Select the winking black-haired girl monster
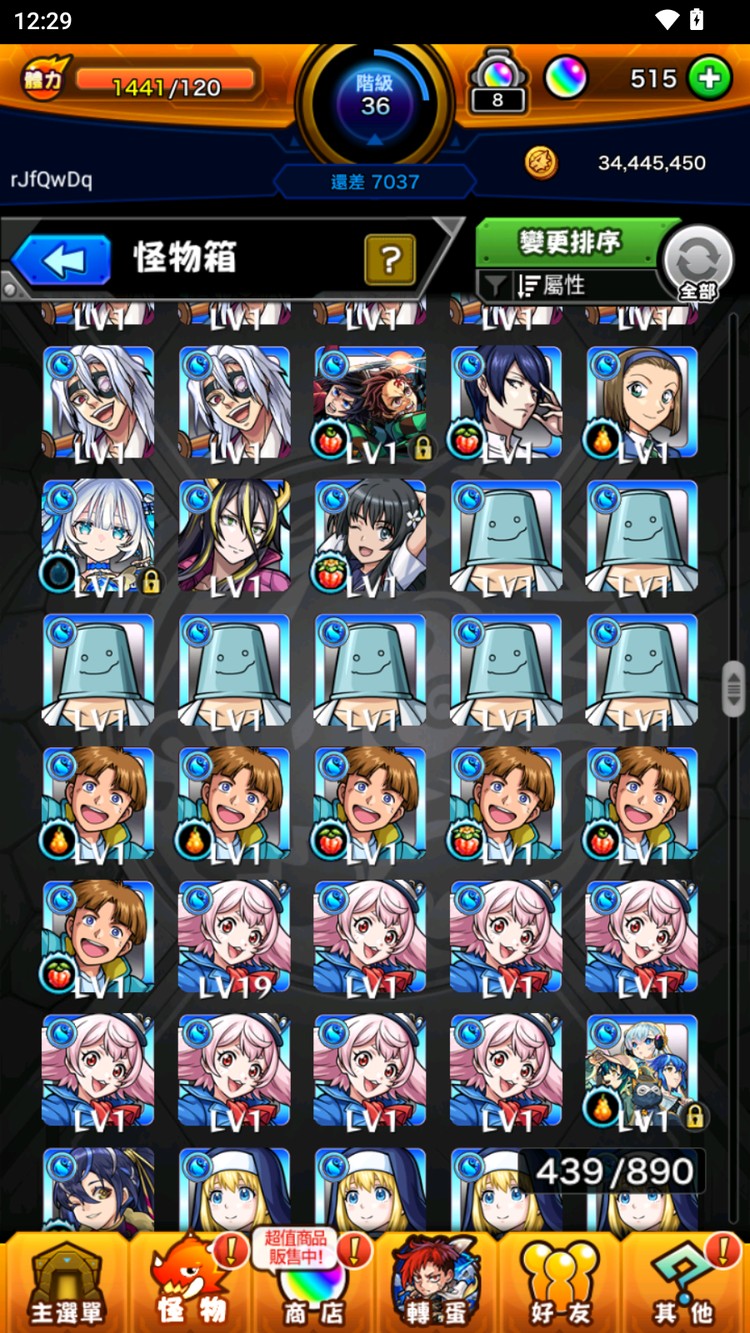 (370, 536)
